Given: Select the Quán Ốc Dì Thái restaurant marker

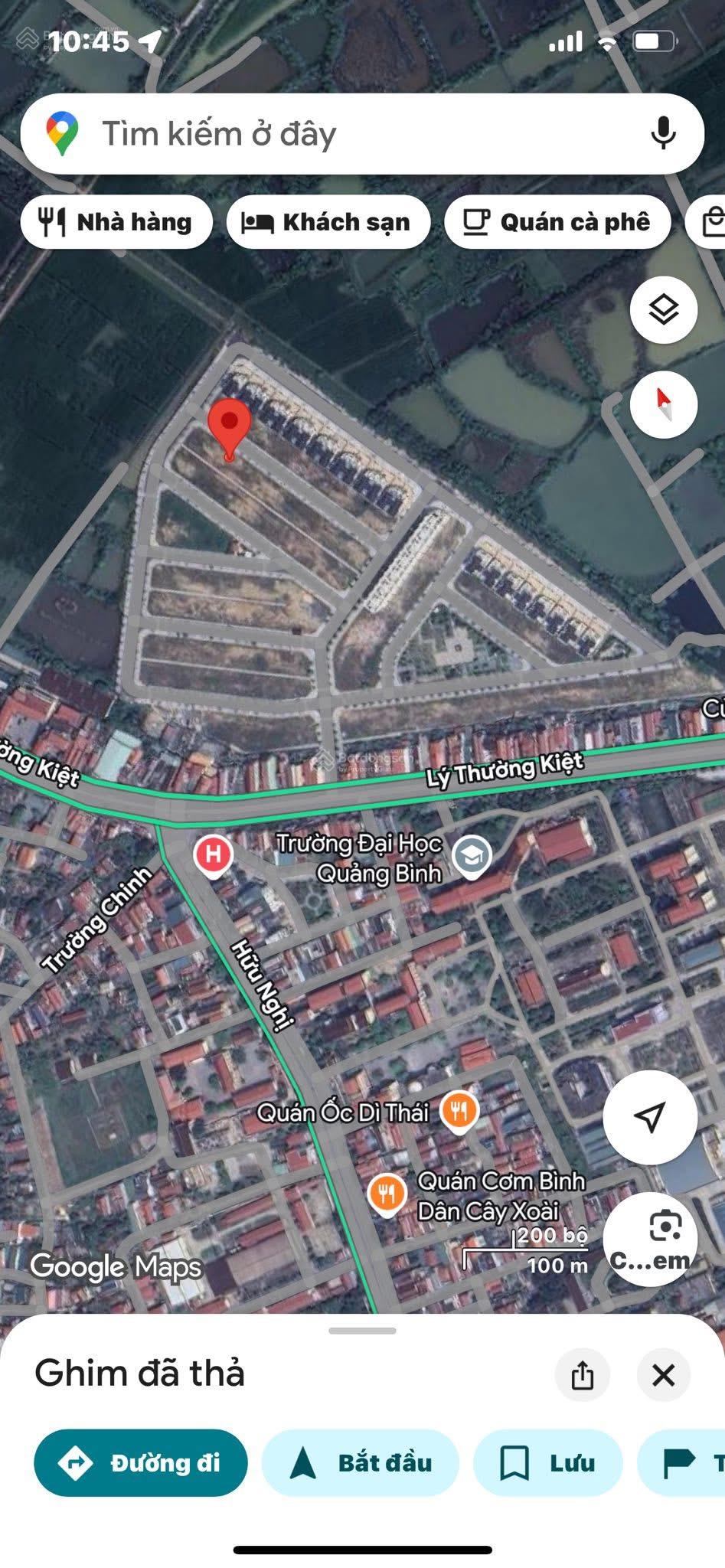Looking at the screenshot, I should pos(459,1110).
